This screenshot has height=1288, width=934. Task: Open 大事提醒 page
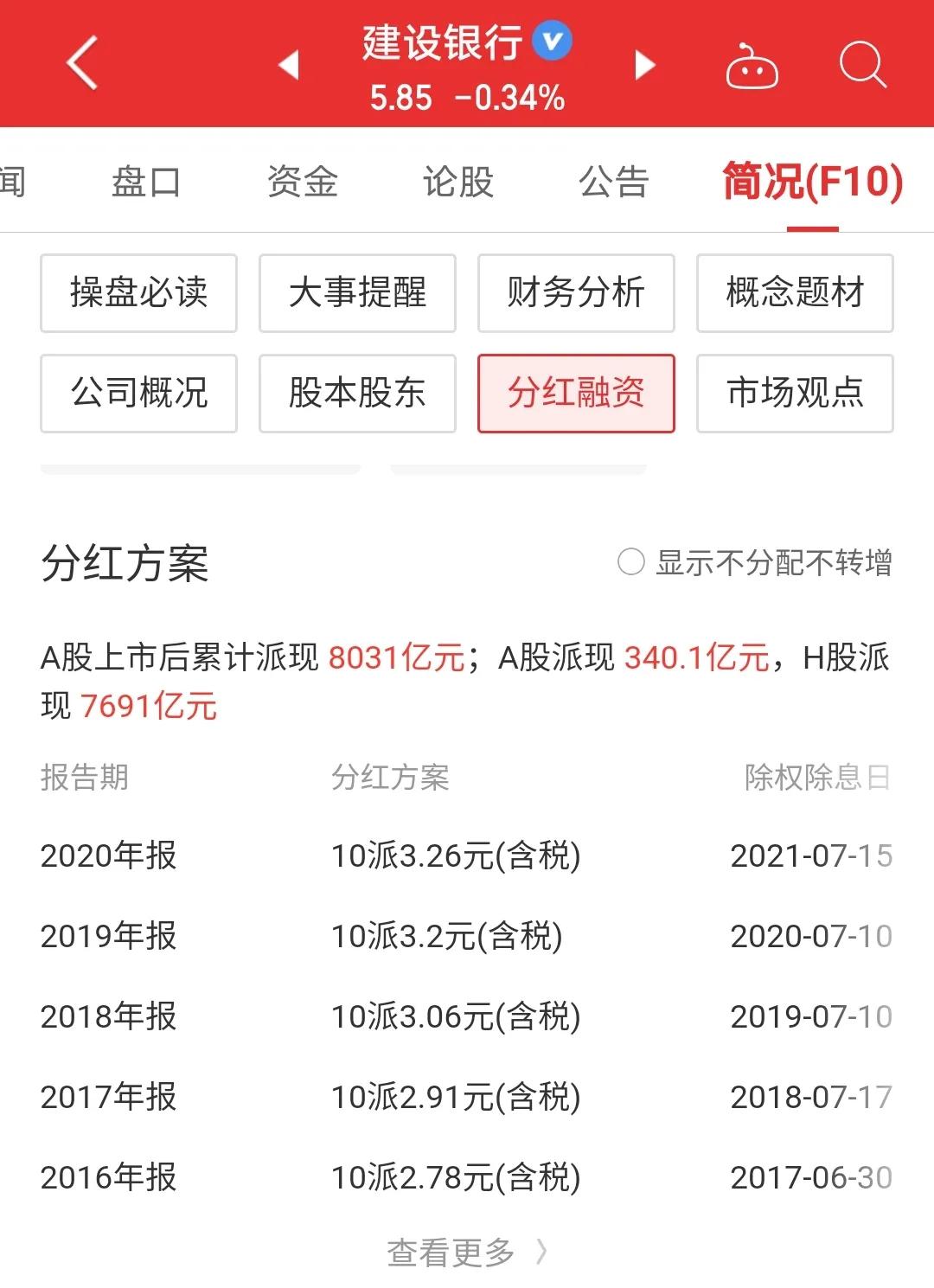[357, 293]
